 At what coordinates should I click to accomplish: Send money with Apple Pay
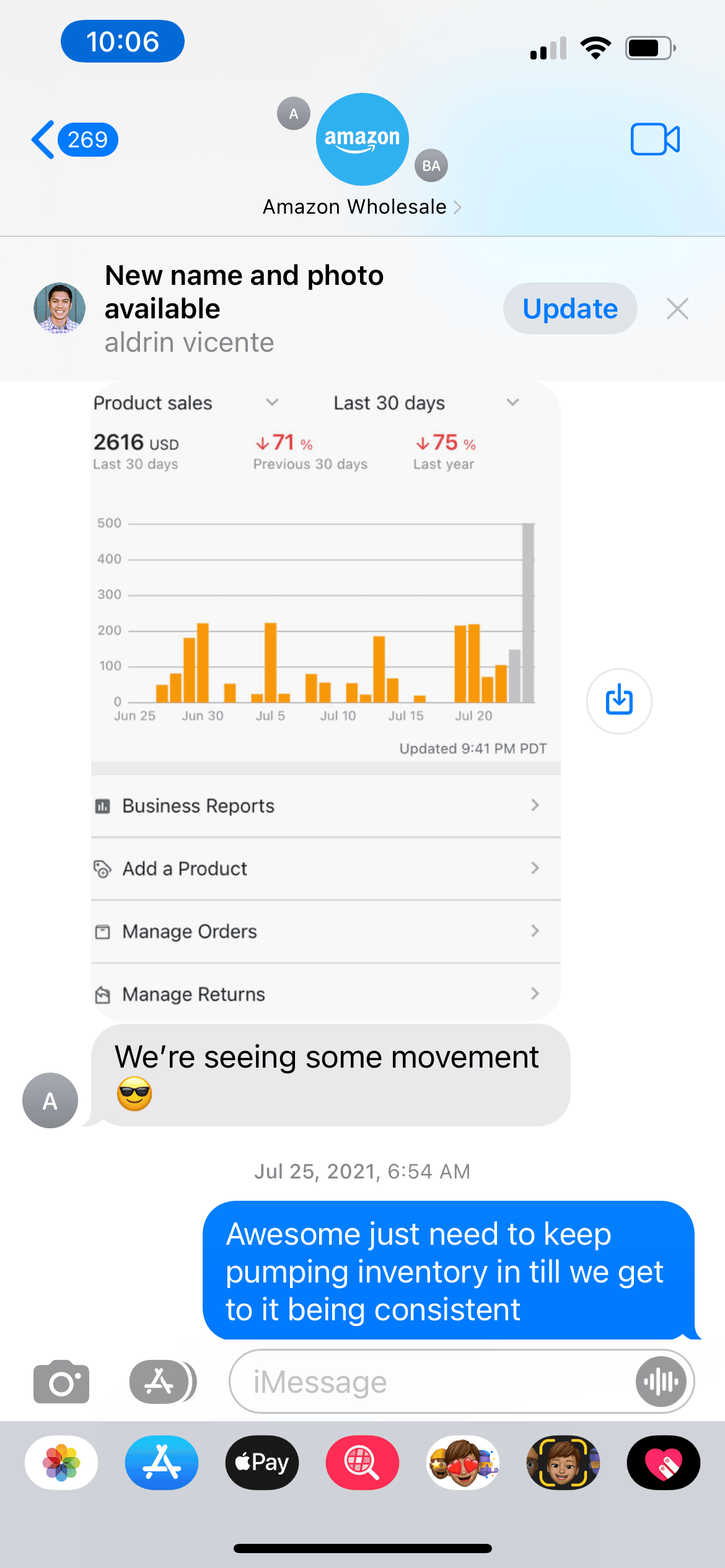point(262,1463)
